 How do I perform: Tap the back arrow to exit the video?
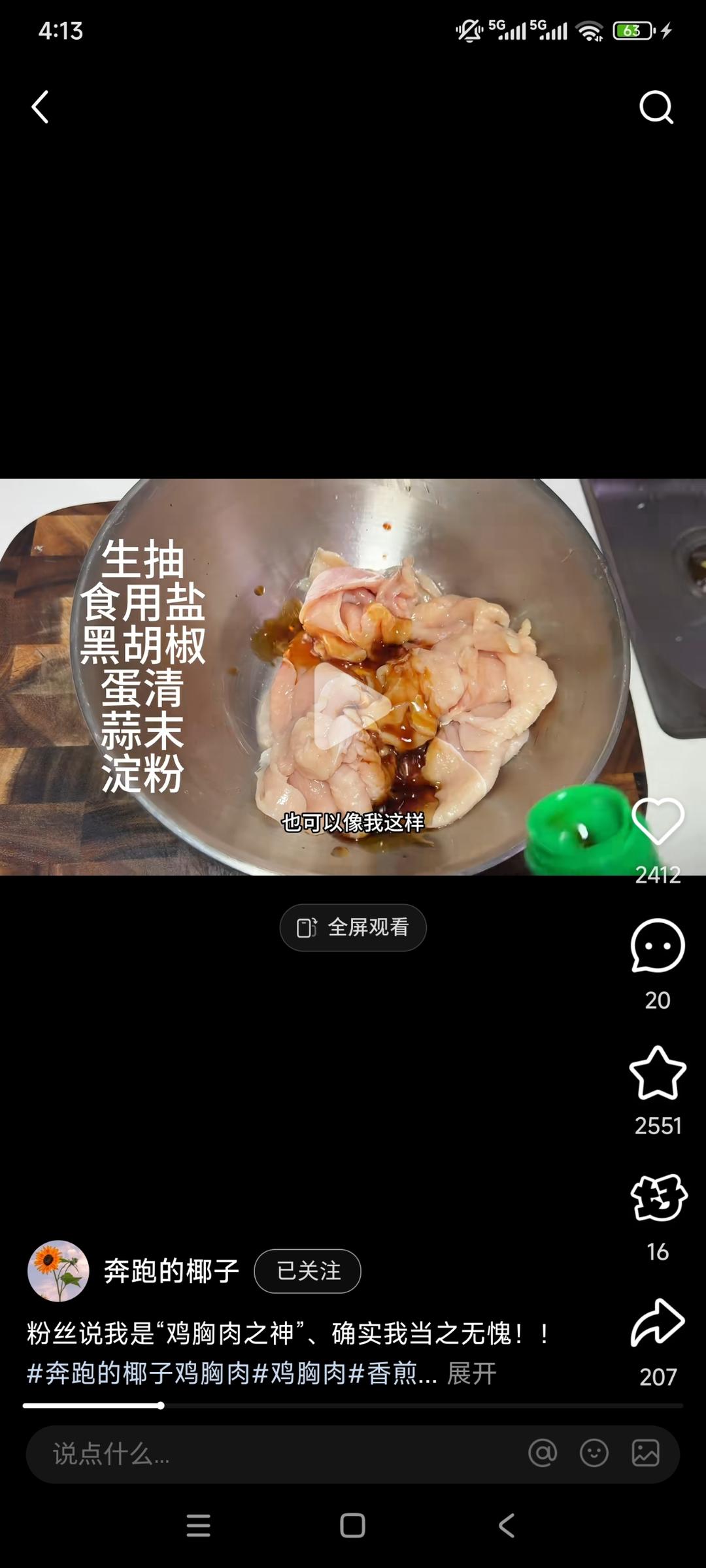[x=41, y=108]
